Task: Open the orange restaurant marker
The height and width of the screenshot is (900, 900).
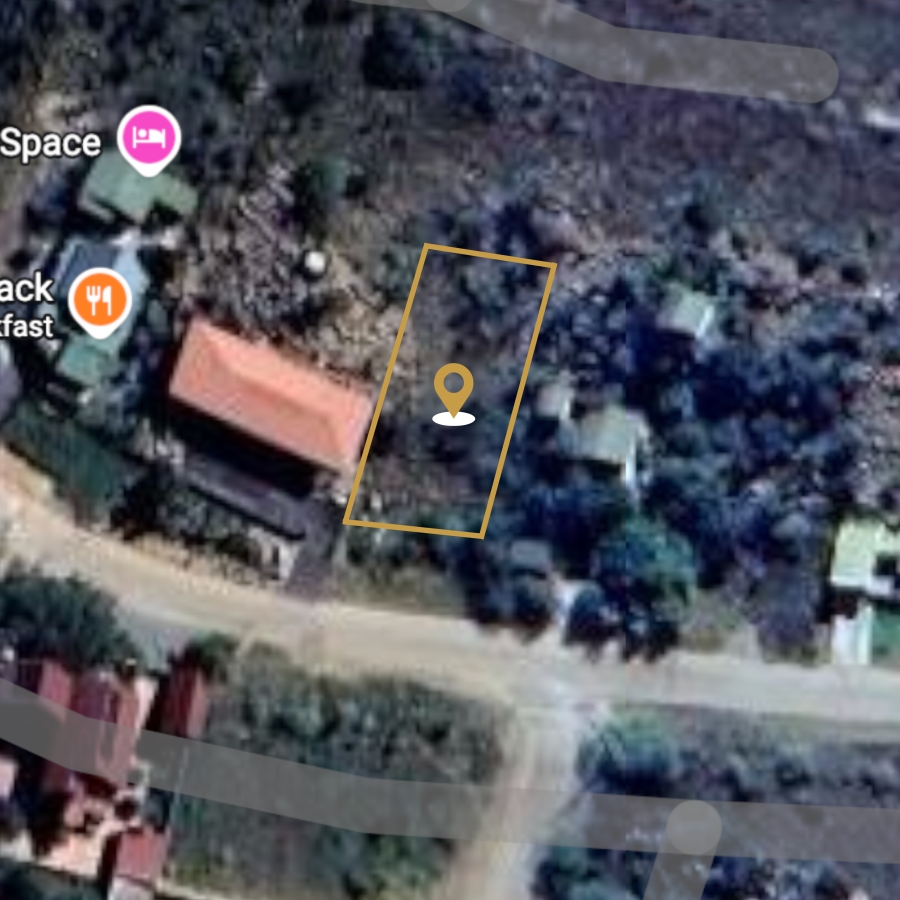Action: tap(99, 299)
